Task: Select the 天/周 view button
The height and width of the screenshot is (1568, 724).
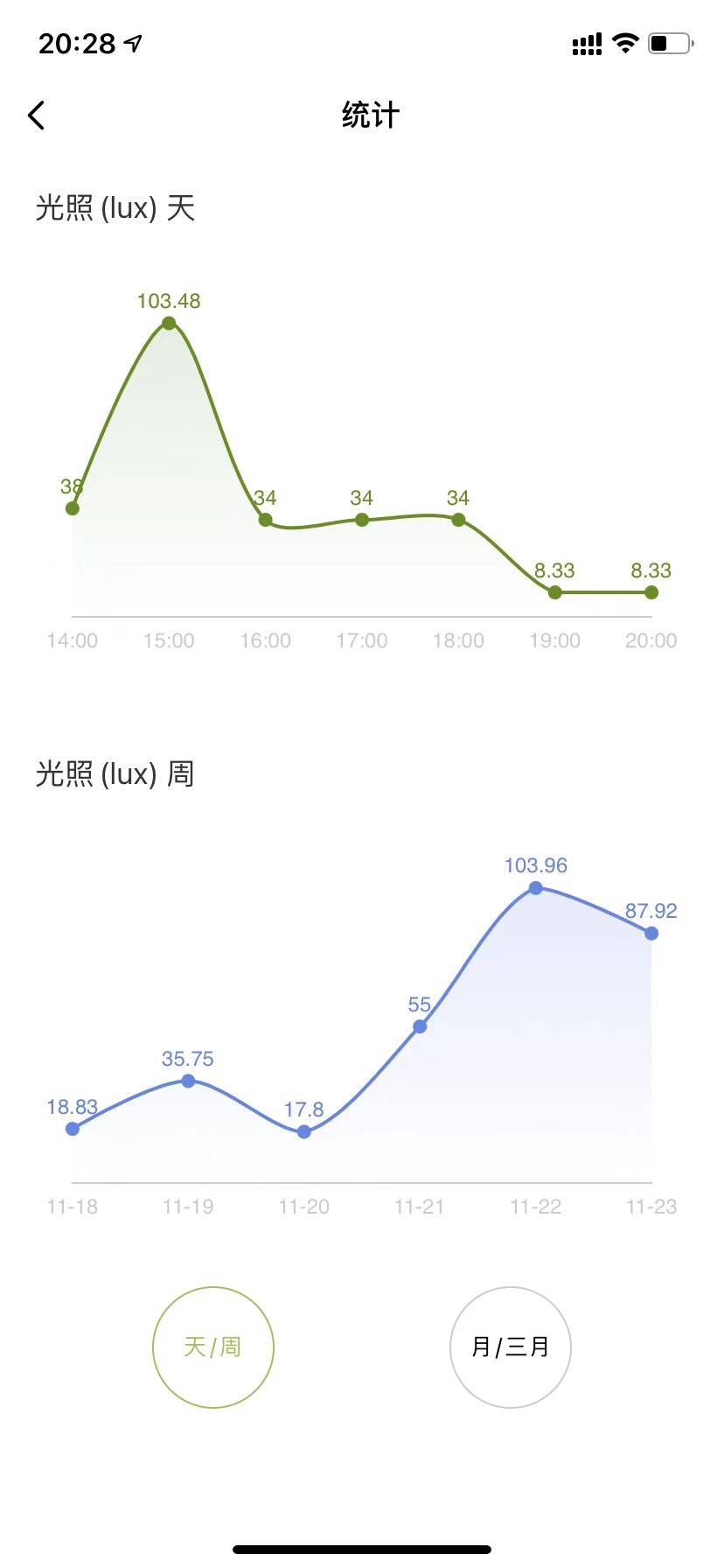Action: [x=213, y=1347]
